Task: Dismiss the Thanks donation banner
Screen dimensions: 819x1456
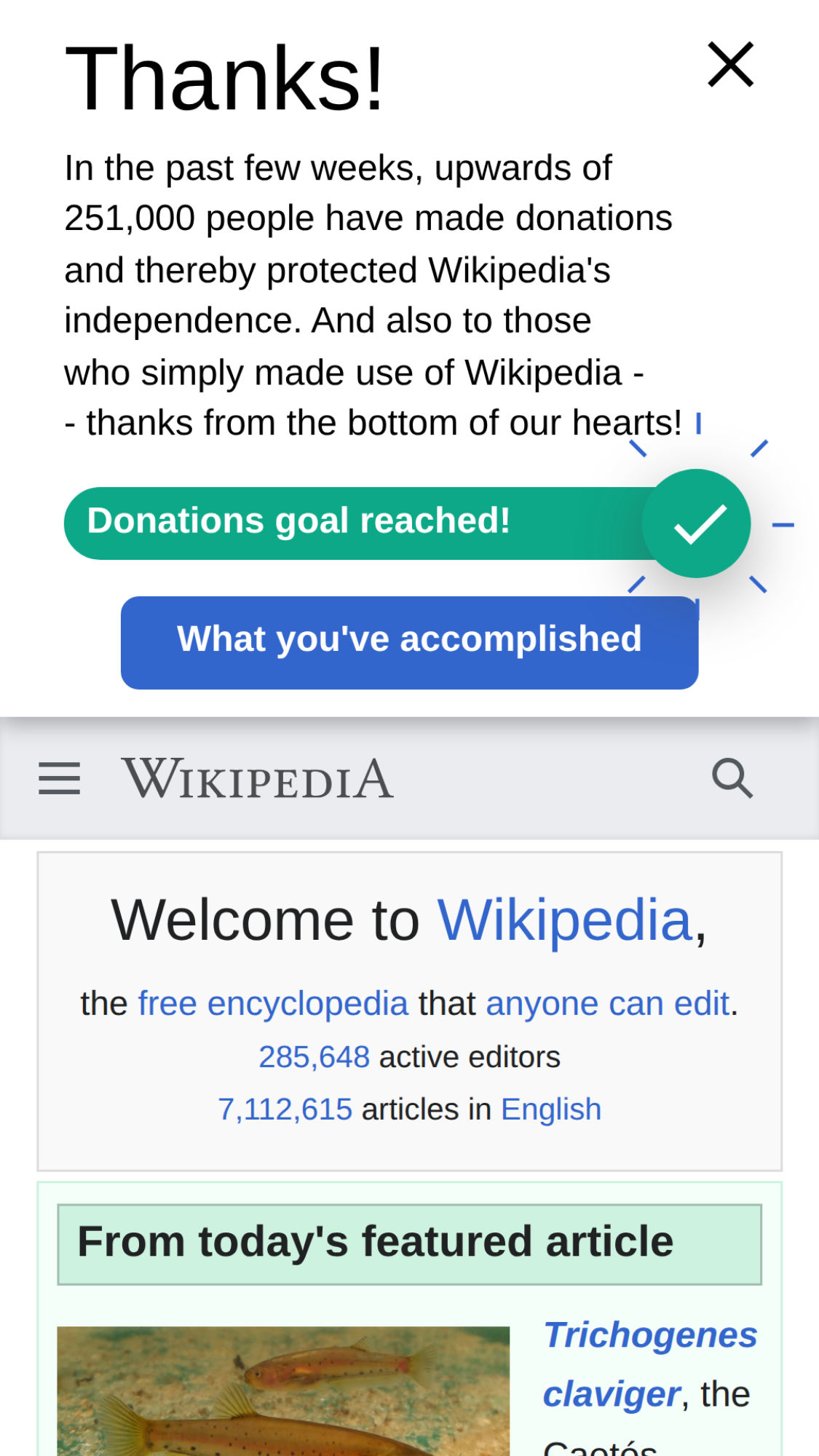Action: [730, 65]
